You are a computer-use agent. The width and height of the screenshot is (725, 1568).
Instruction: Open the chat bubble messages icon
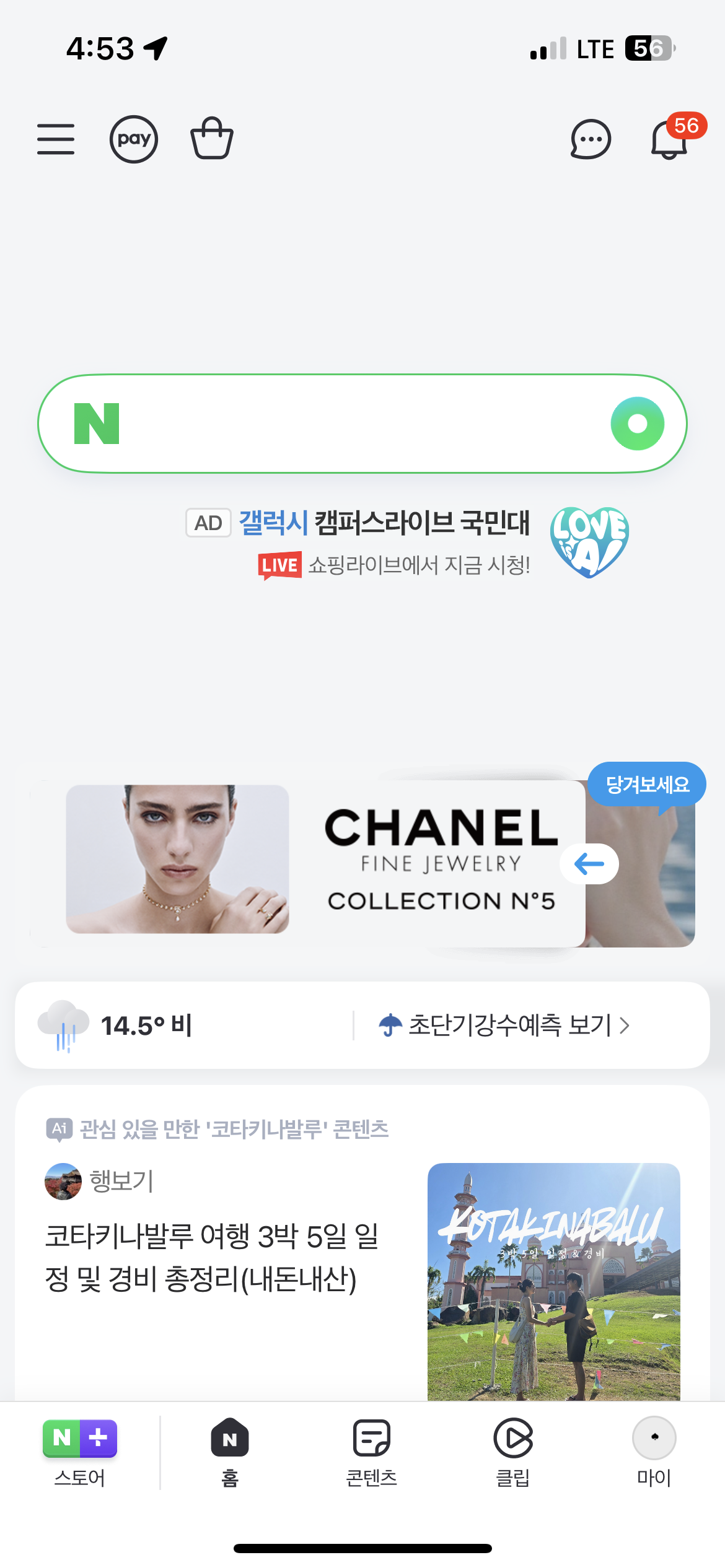(591, 139)
